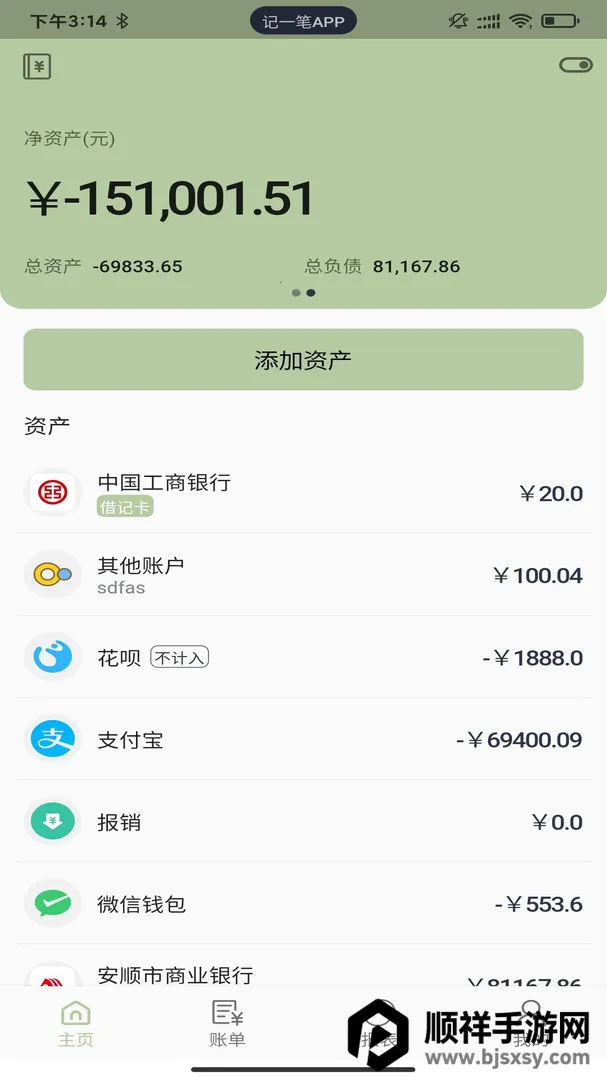Switch to the 账单 tab
This screenshot has height=1080, width=607.
[x=227, y=1023]
